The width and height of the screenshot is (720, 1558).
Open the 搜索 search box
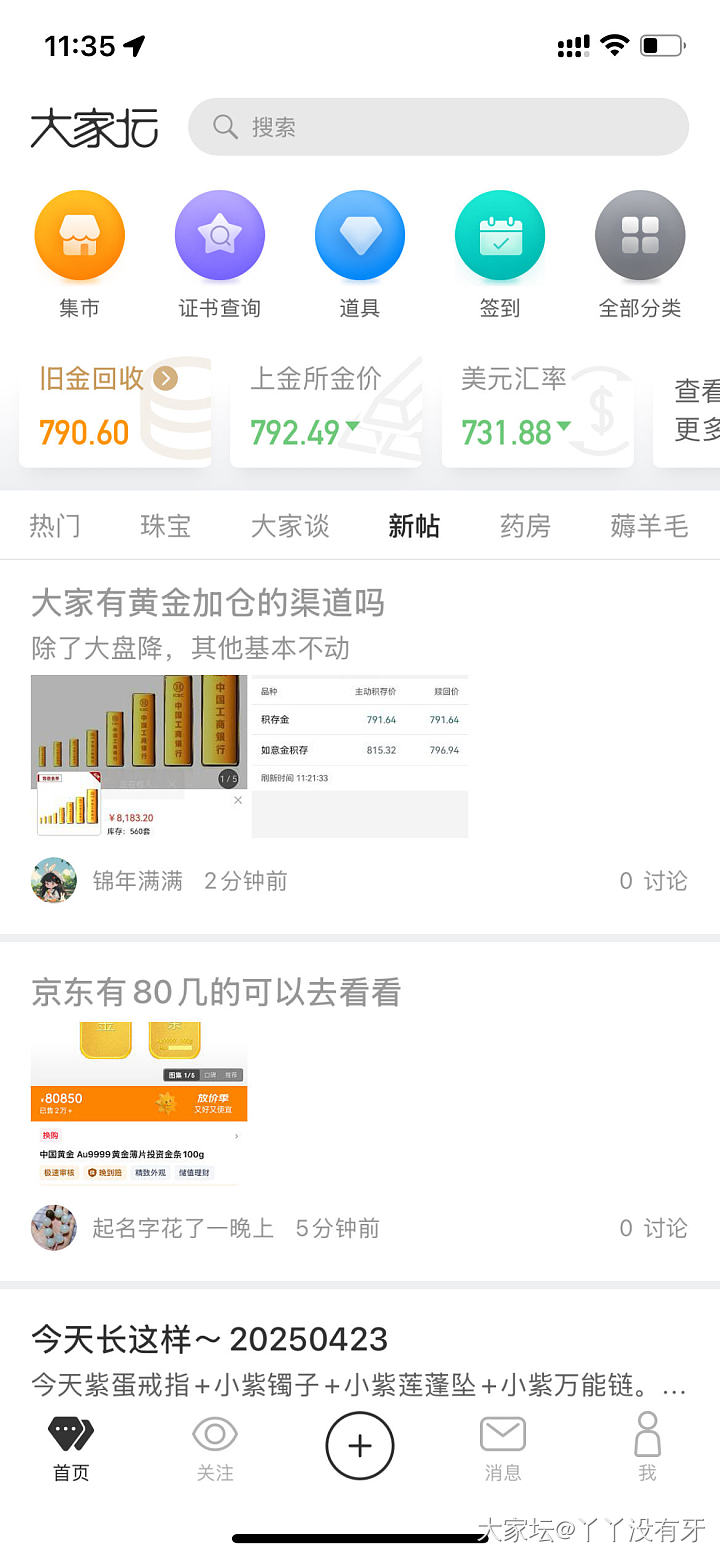[438, 127]
